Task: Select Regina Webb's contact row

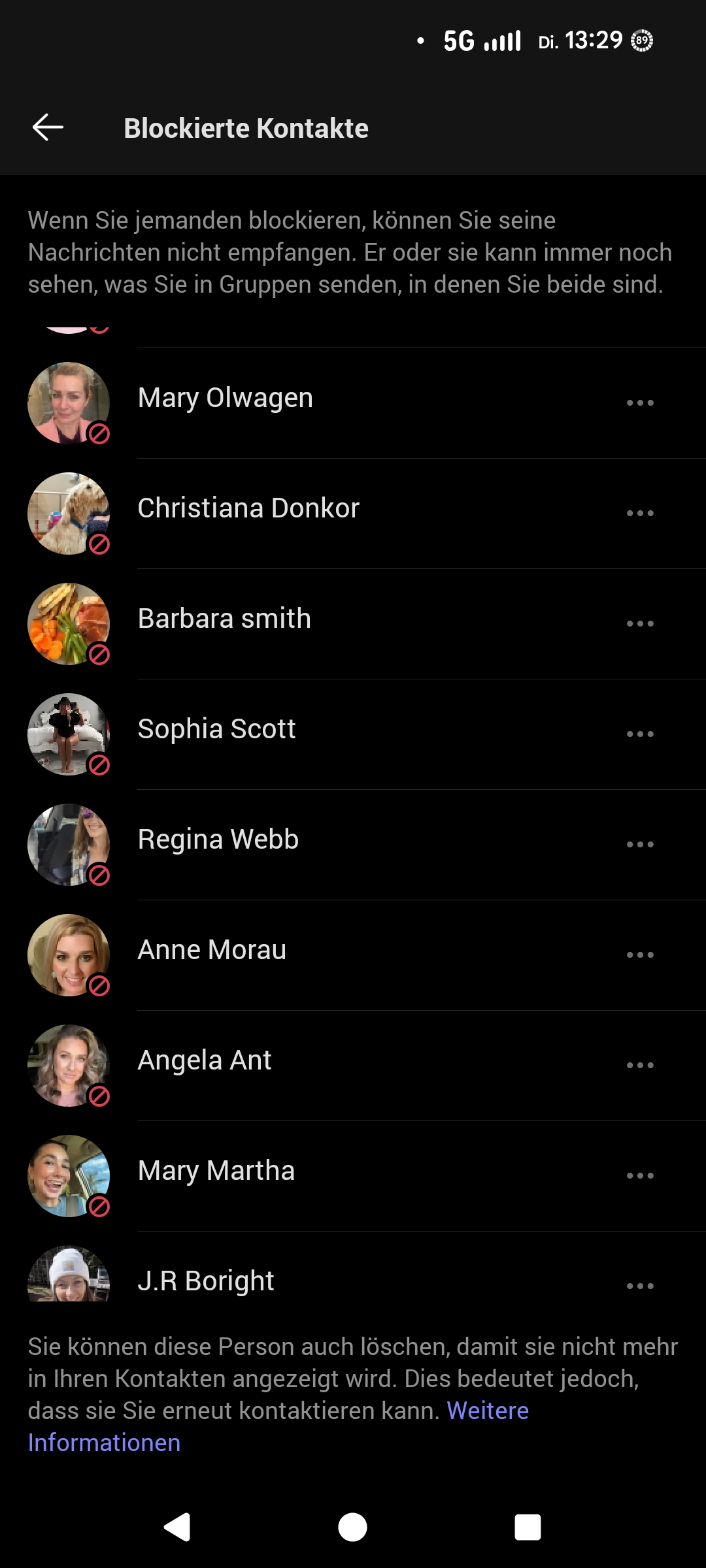Action: click(218, 840)
